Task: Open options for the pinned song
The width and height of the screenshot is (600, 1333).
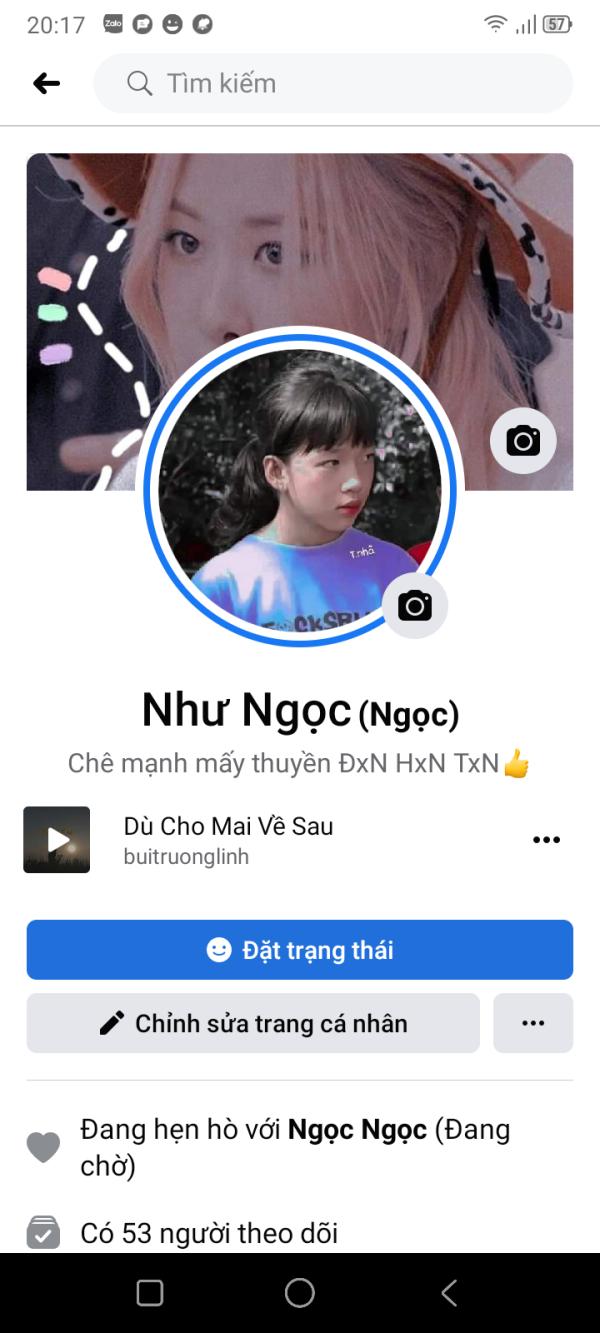Action: coord(546,840)
